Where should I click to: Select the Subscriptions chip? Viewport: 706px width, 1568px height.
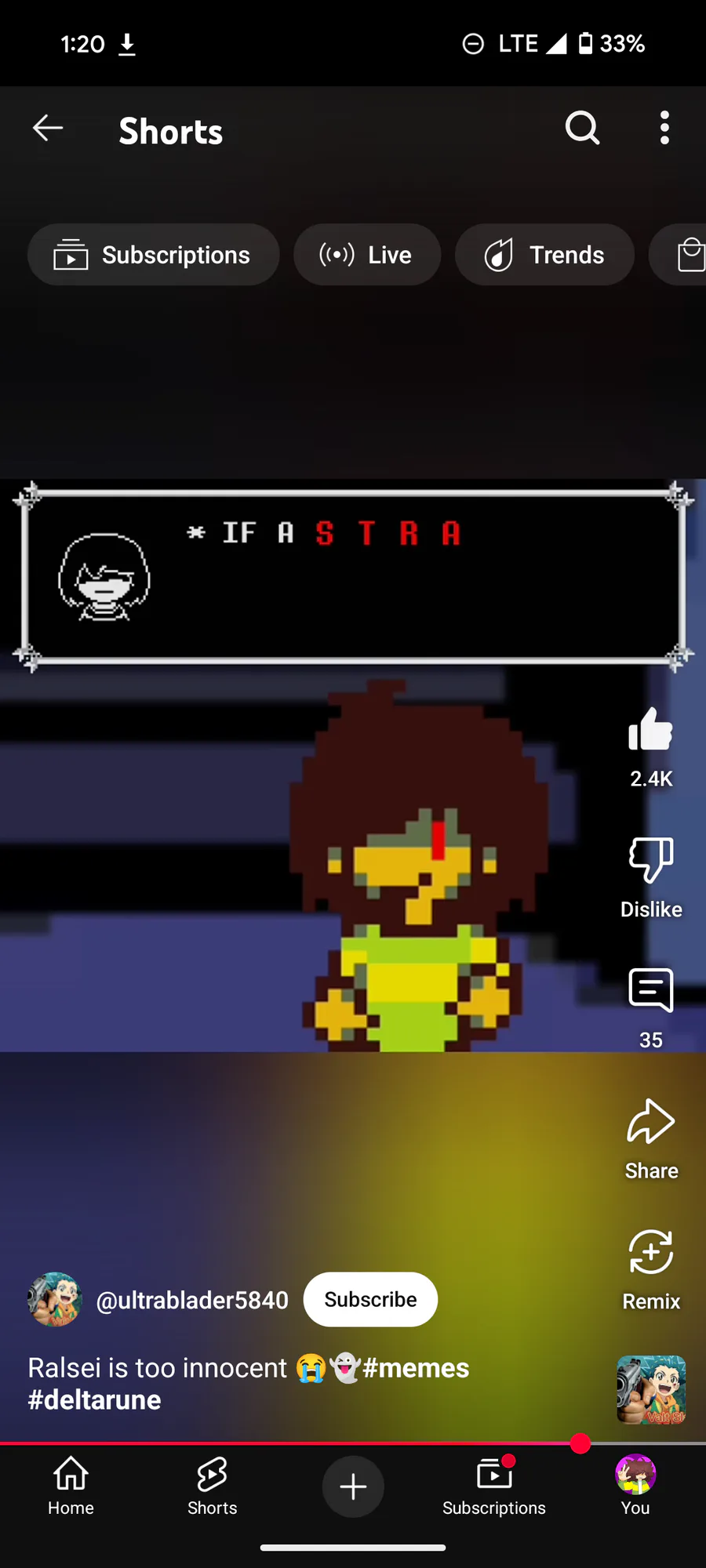(x=153, y=255)
